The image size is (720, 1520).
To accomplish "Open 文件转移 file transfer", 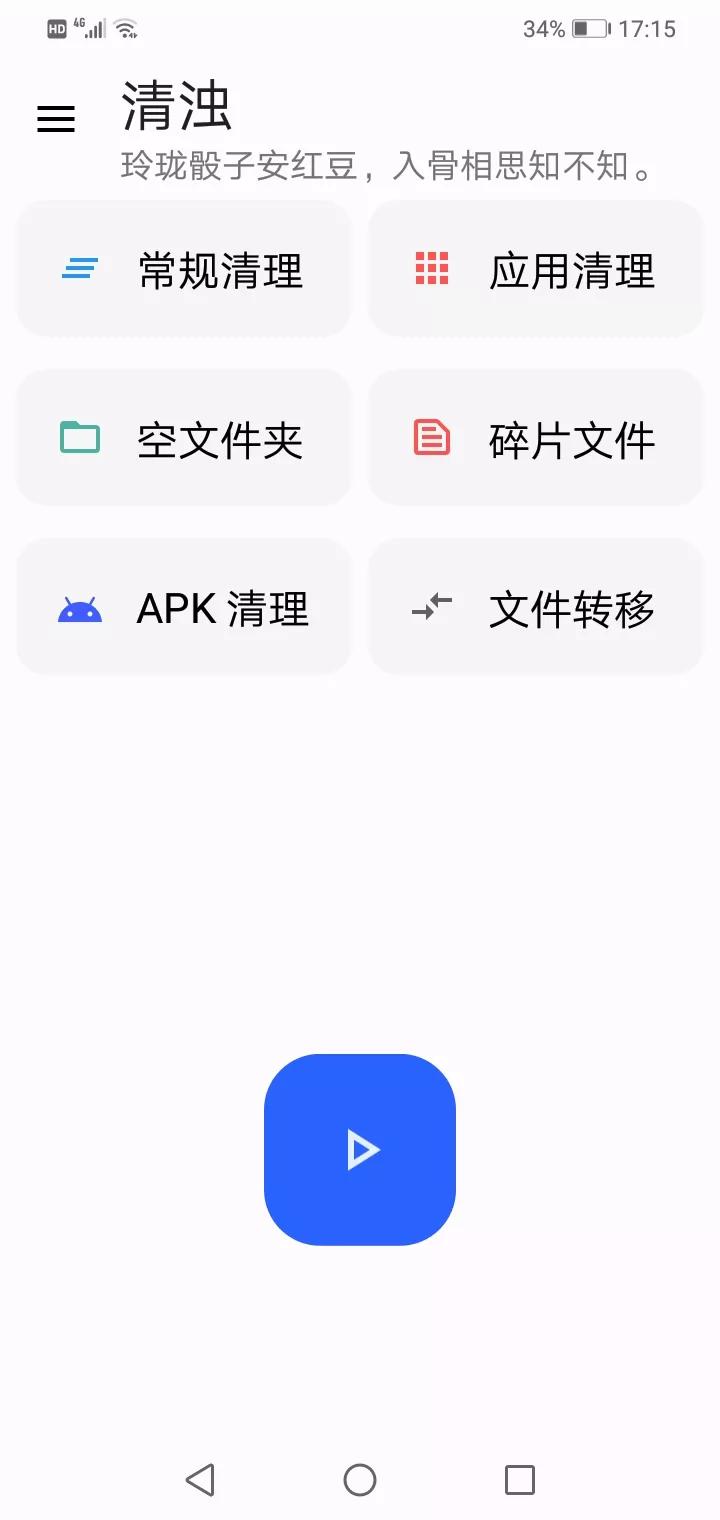I will point(536,607).
